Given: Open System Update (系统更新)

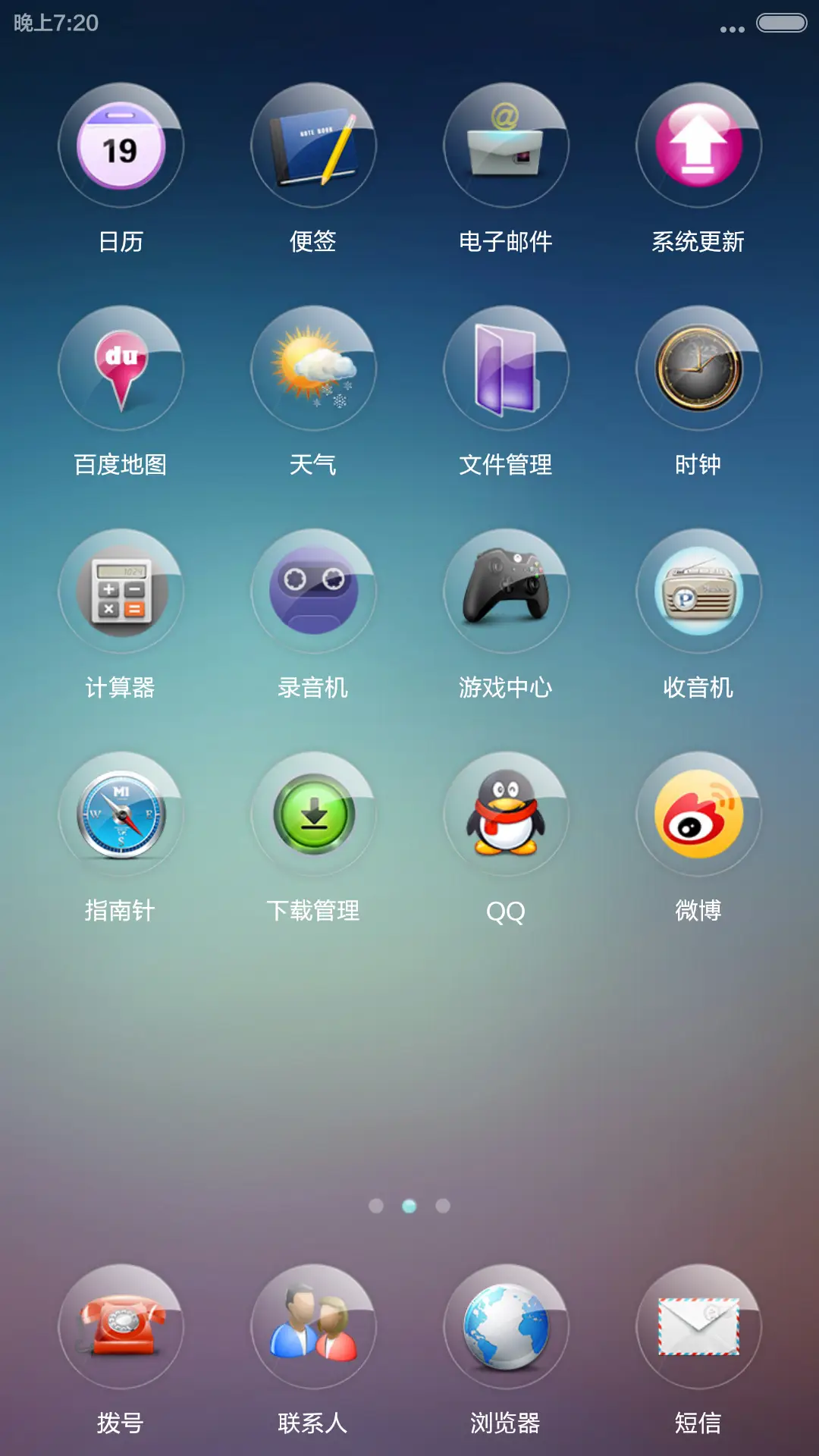Looking at the screenshot, I should click(x=699, y=146).
